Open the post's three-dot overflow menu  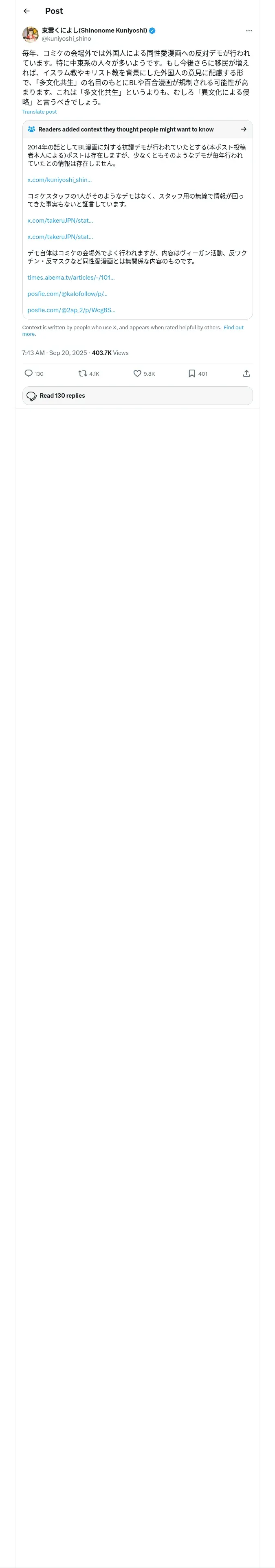[x=249, y=31]
